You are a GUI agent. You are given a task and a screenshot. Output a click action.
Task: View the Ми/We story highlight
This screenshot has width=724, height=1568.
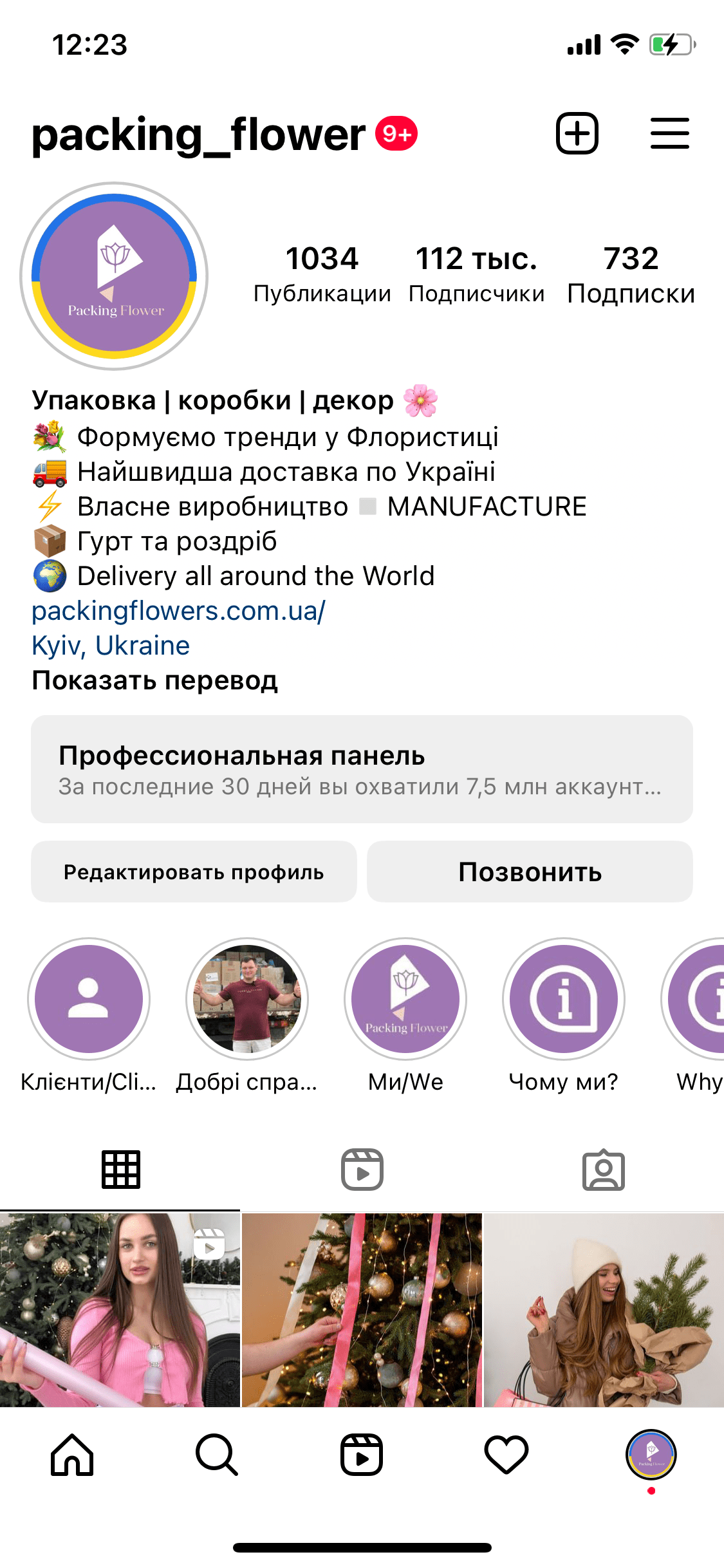coord(405,998)
